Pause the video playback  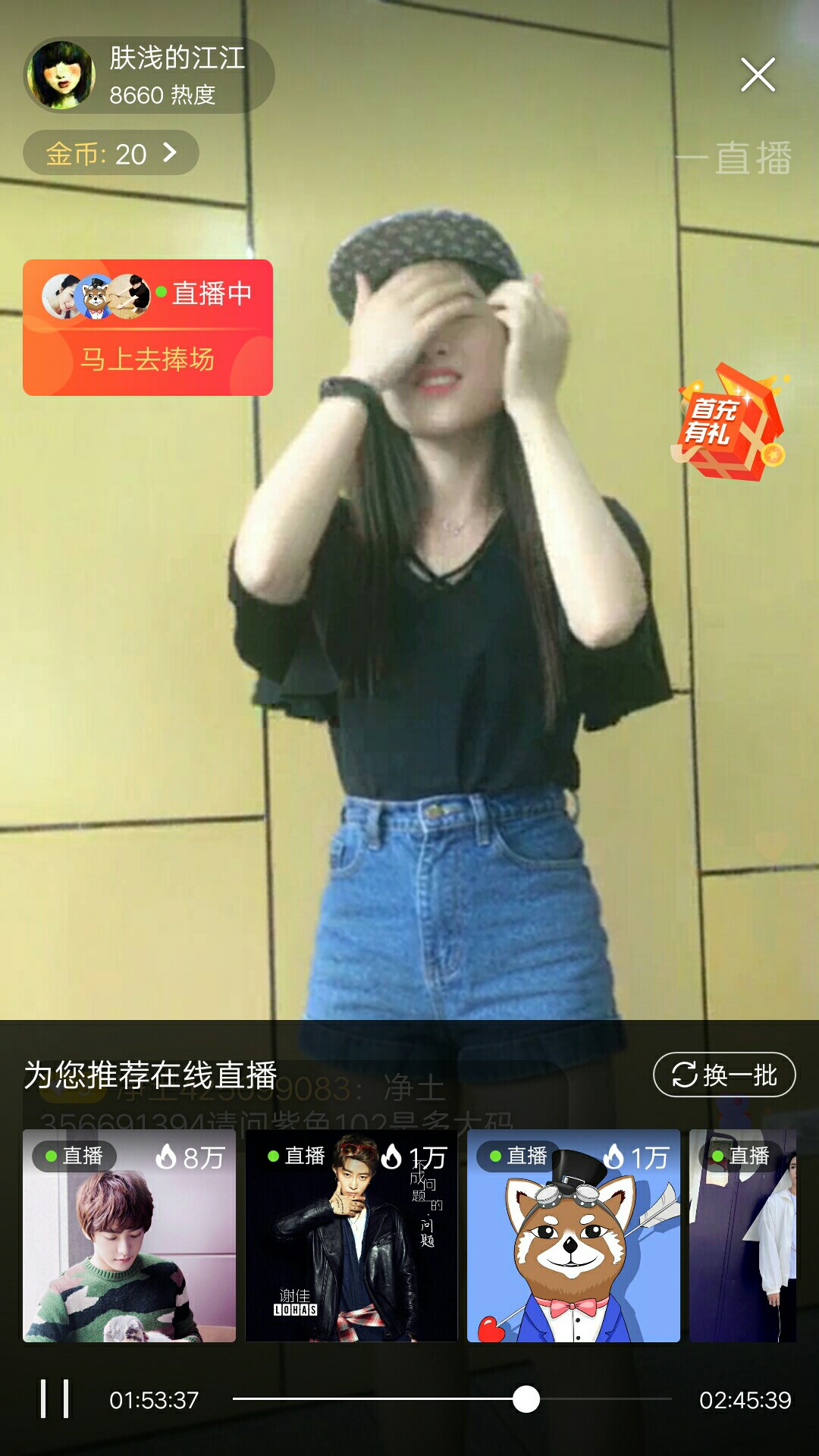click(55, 1399)
